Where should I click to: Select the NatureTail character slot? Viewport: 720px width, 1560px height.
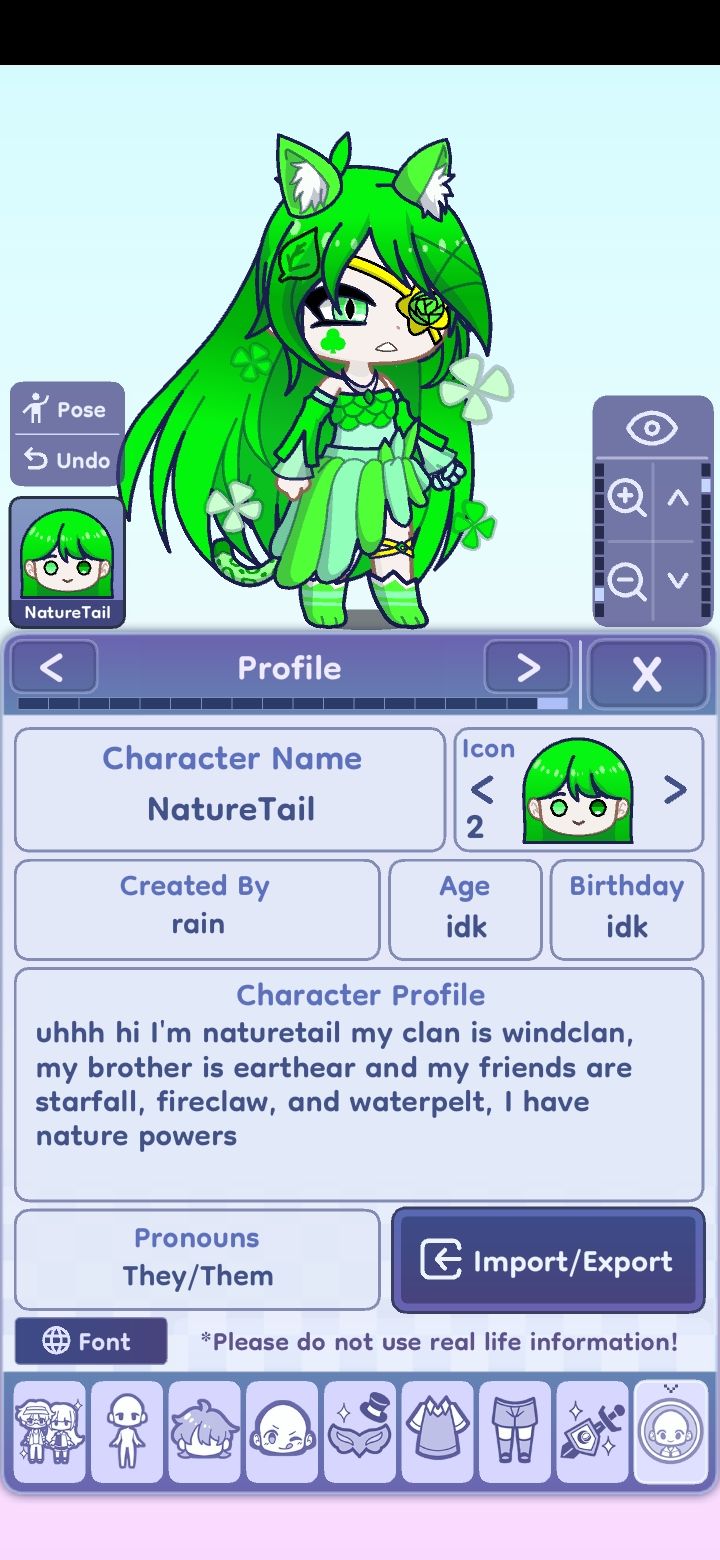67,562
